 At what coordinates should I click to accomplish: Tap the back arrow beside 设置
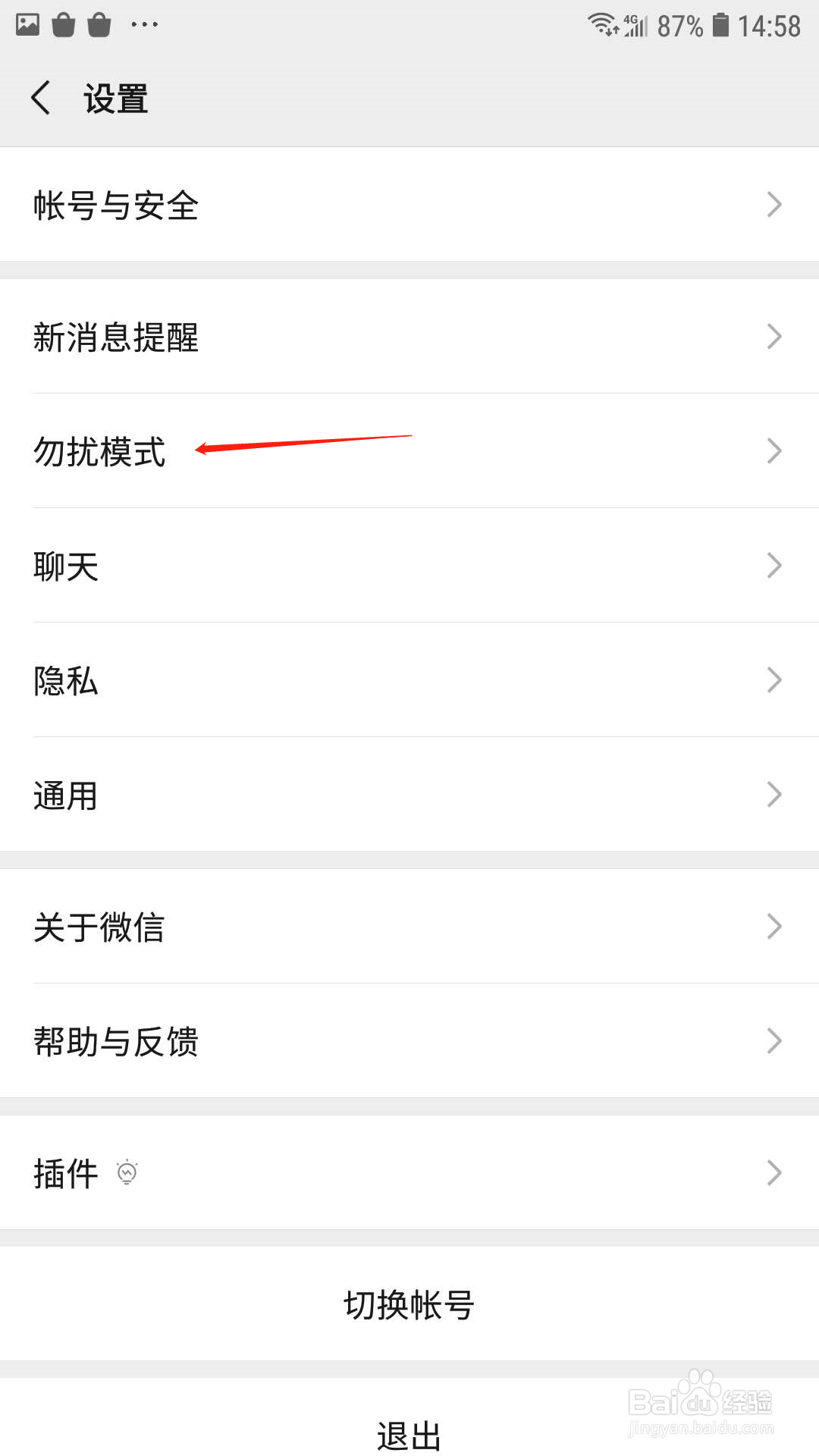[41, 99]
